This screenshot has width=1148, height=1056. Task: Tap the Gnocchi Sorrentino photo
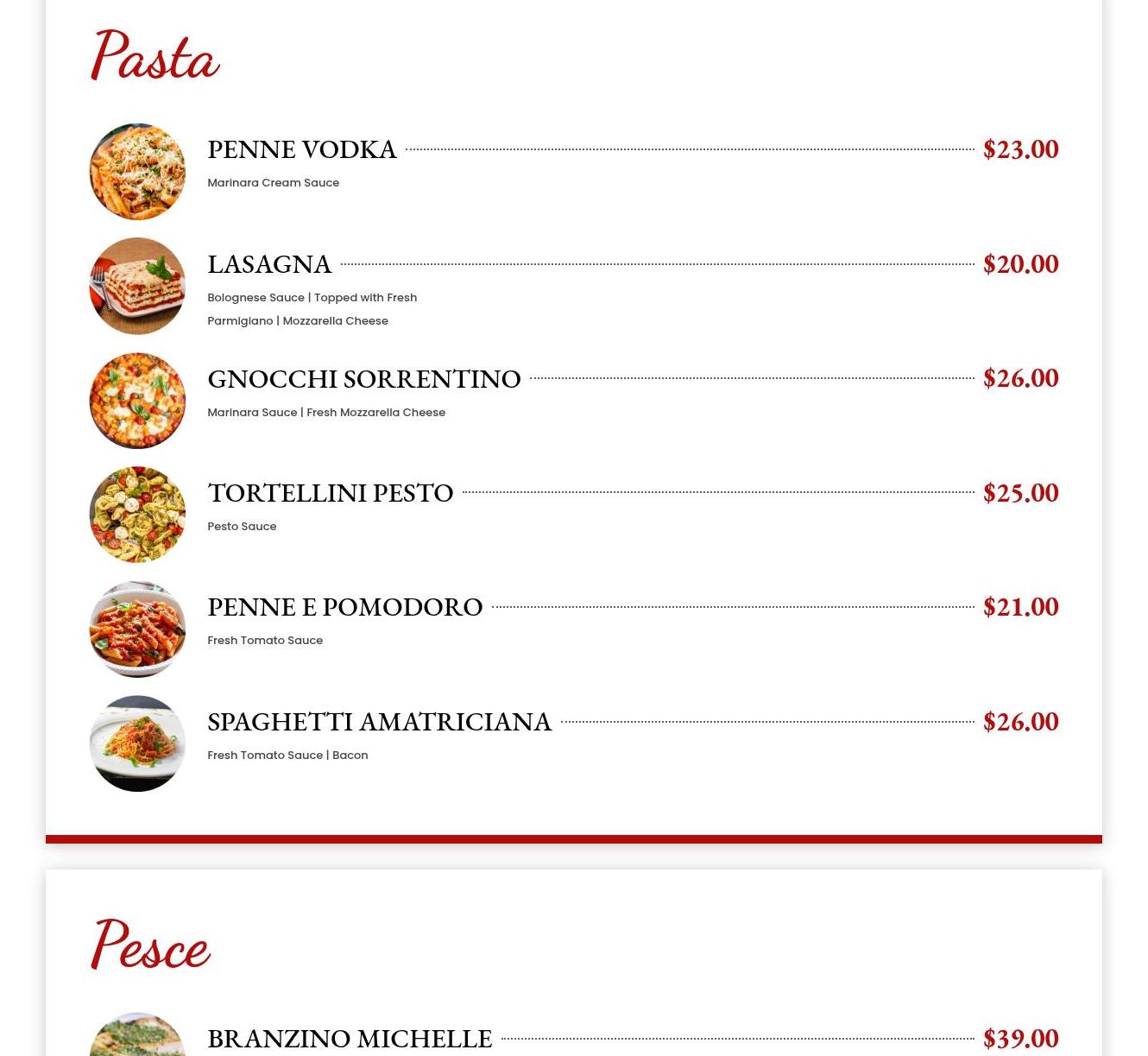pyautogui.click(x=137, y=401)
